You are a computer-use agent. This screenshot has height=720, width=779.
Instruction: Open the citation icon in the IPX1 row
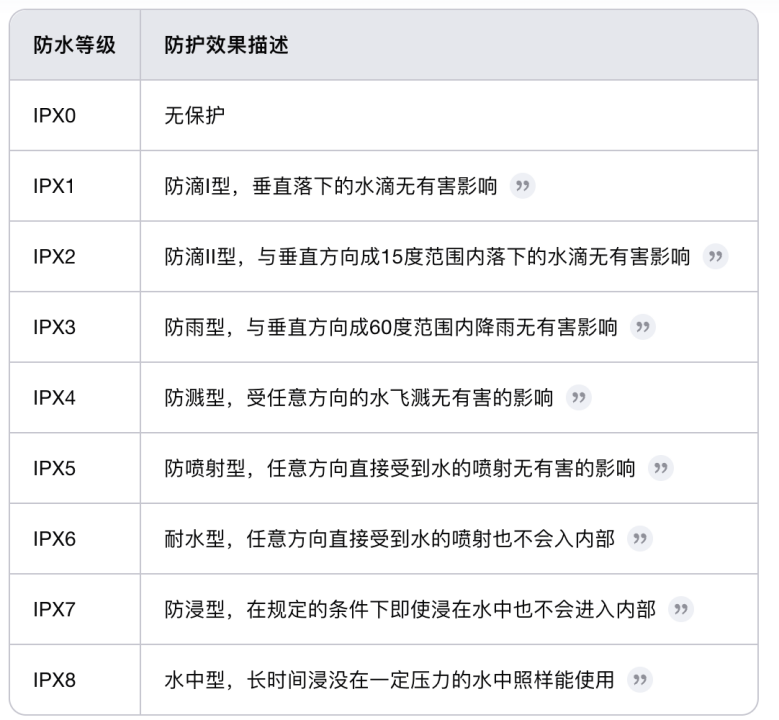[522, 186]
